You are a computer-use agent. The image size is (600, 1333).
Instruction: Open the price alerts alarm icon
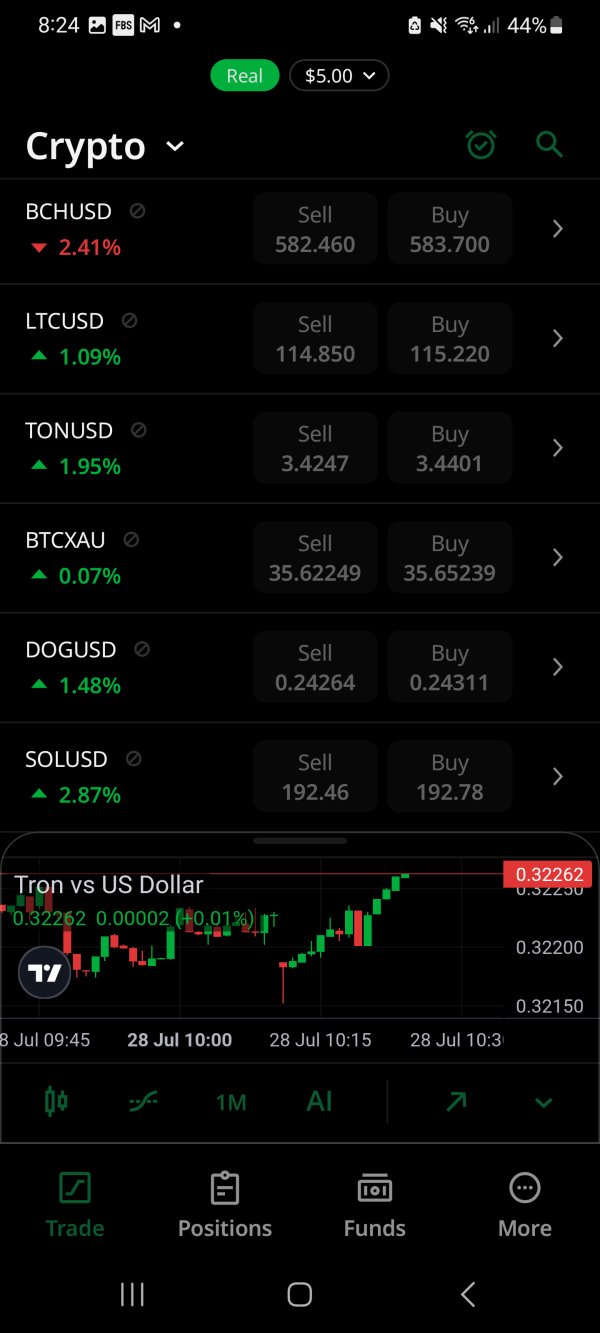(x=481, y=145)
